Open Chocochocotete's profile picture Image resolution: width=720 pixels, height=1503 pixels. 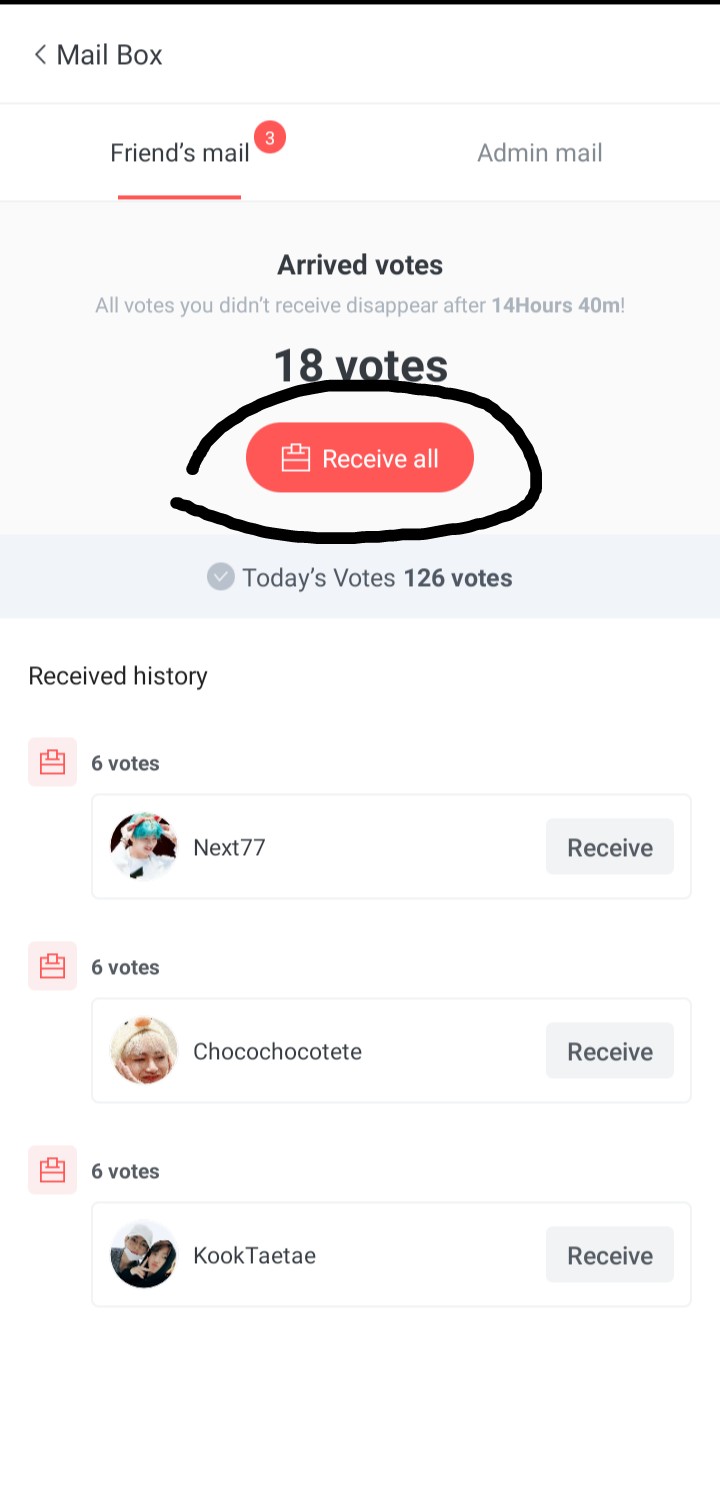pos(144,1051)
